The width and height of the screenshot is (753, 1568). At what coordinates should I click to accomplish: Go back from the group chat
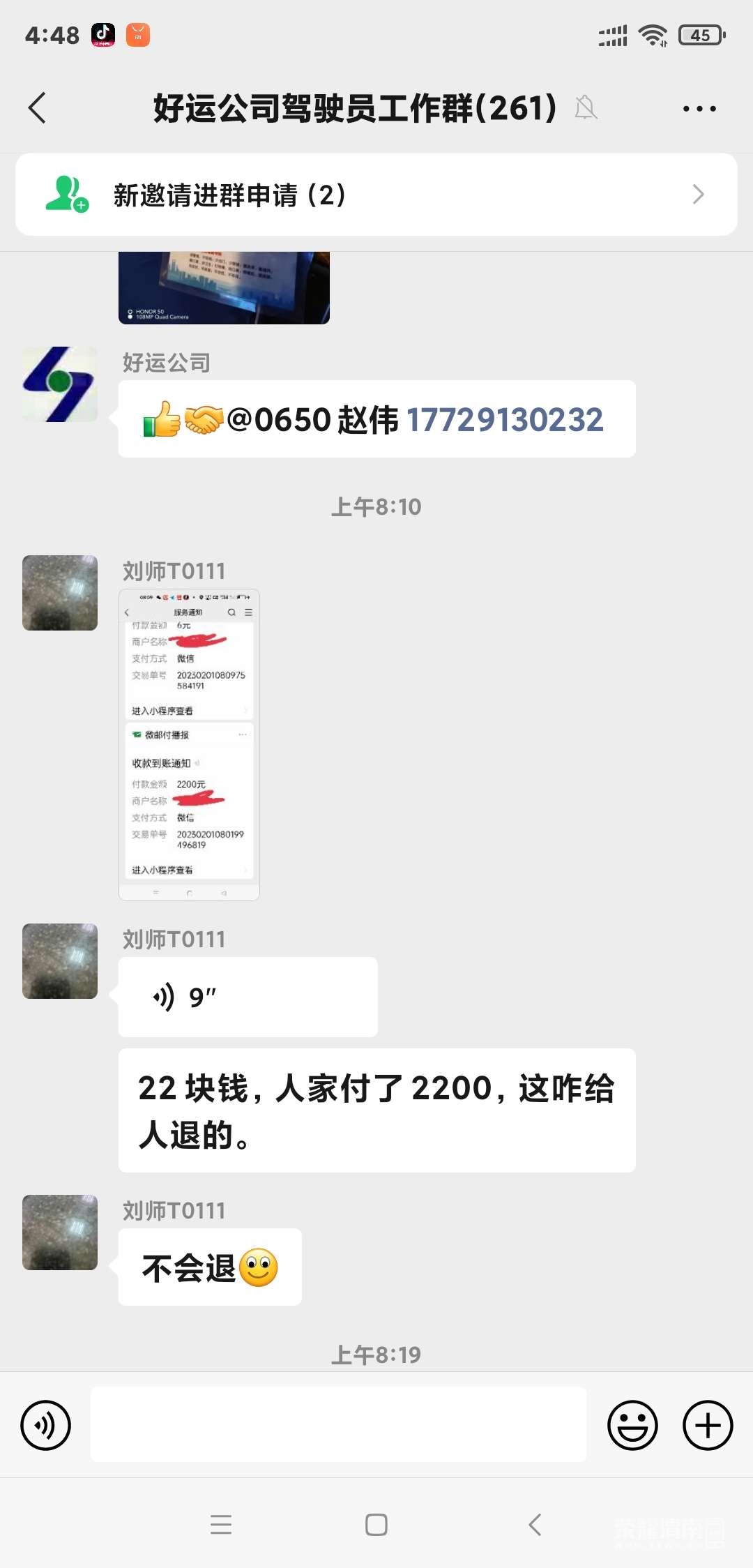(38, 108)
